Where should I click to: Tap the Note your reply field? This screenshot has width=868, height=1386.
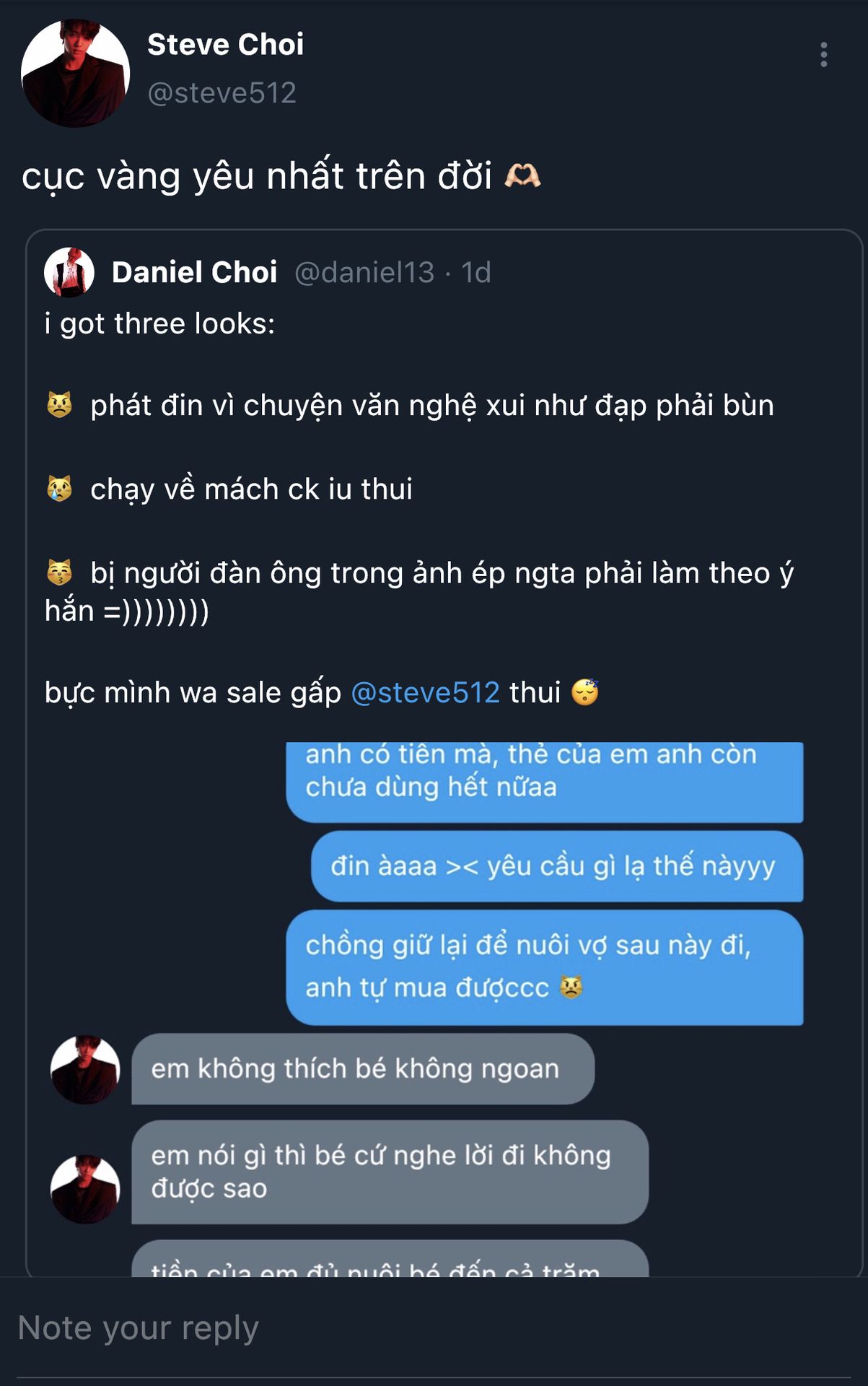pos(433,1328)
